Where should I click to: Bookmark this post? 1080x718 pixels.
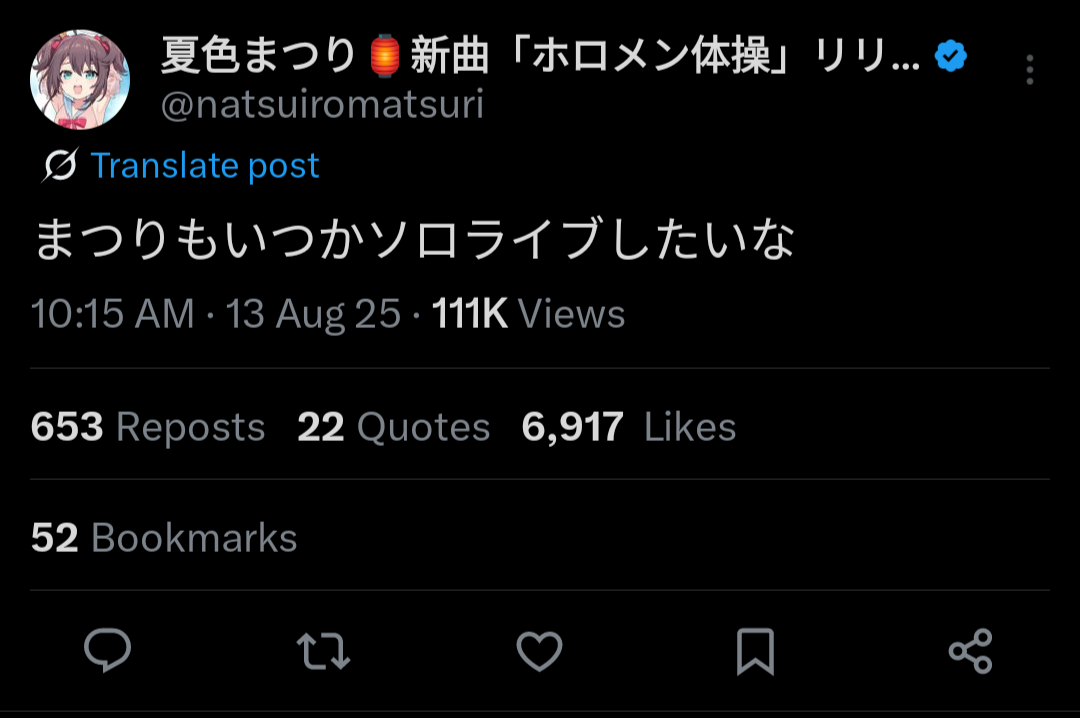[755, 651]
